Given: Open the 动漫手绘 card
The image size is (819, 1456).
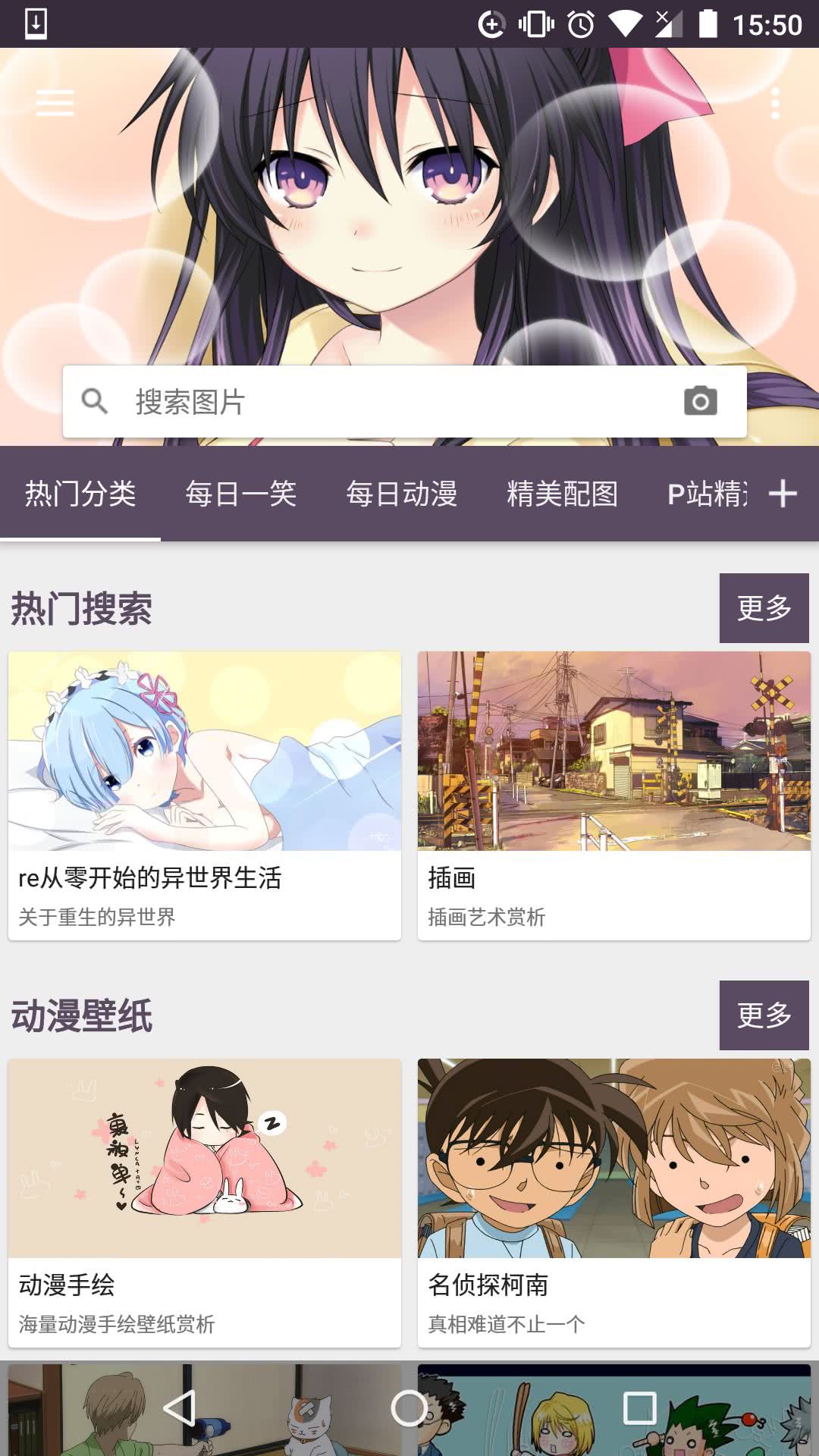Looking at the screenshot, I should click(x=205, y=1203).
